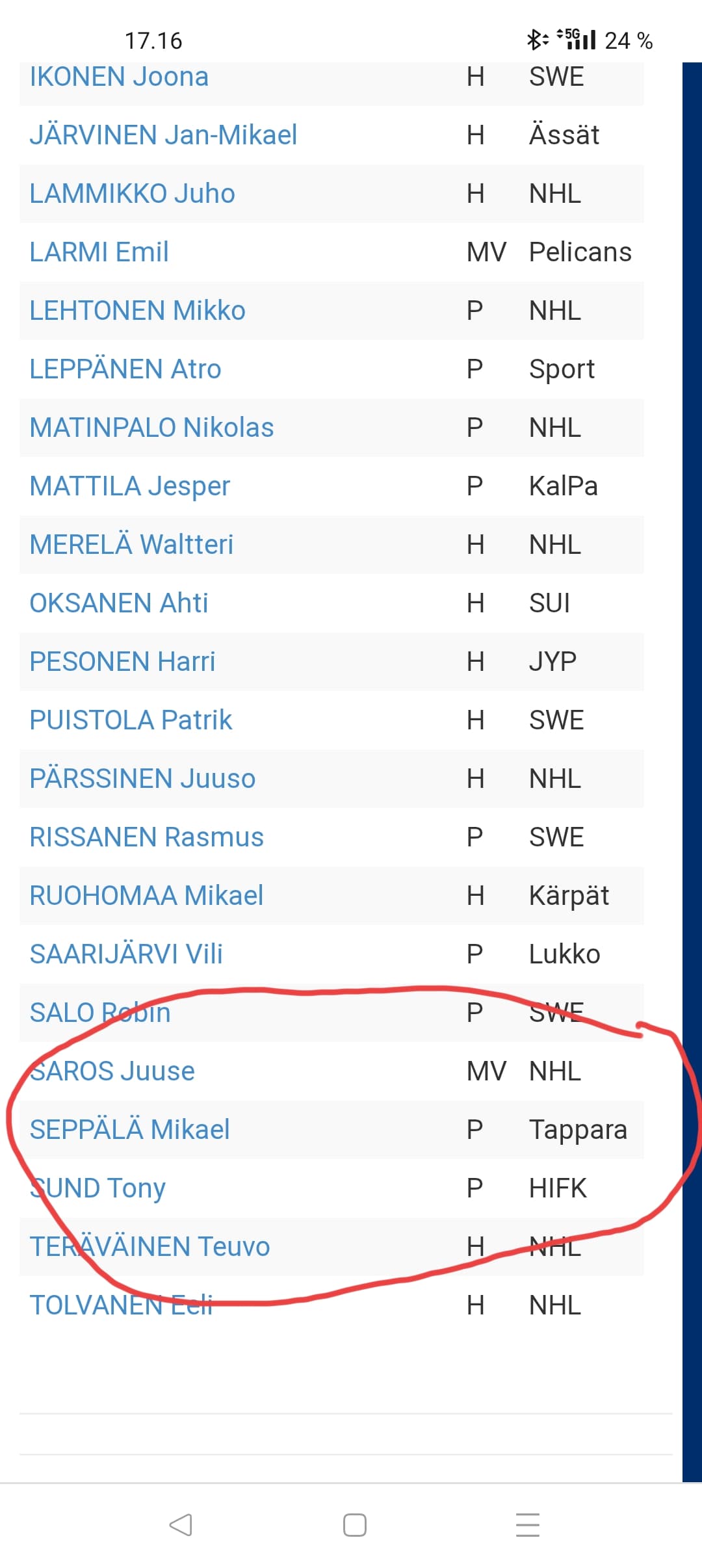Open recent apps from navigation bar

point(527,1524)
